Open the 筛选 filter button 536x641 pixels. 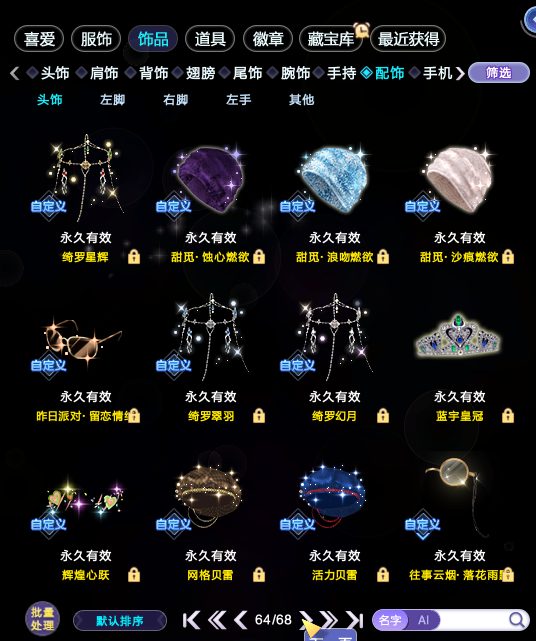coord(498,73)
